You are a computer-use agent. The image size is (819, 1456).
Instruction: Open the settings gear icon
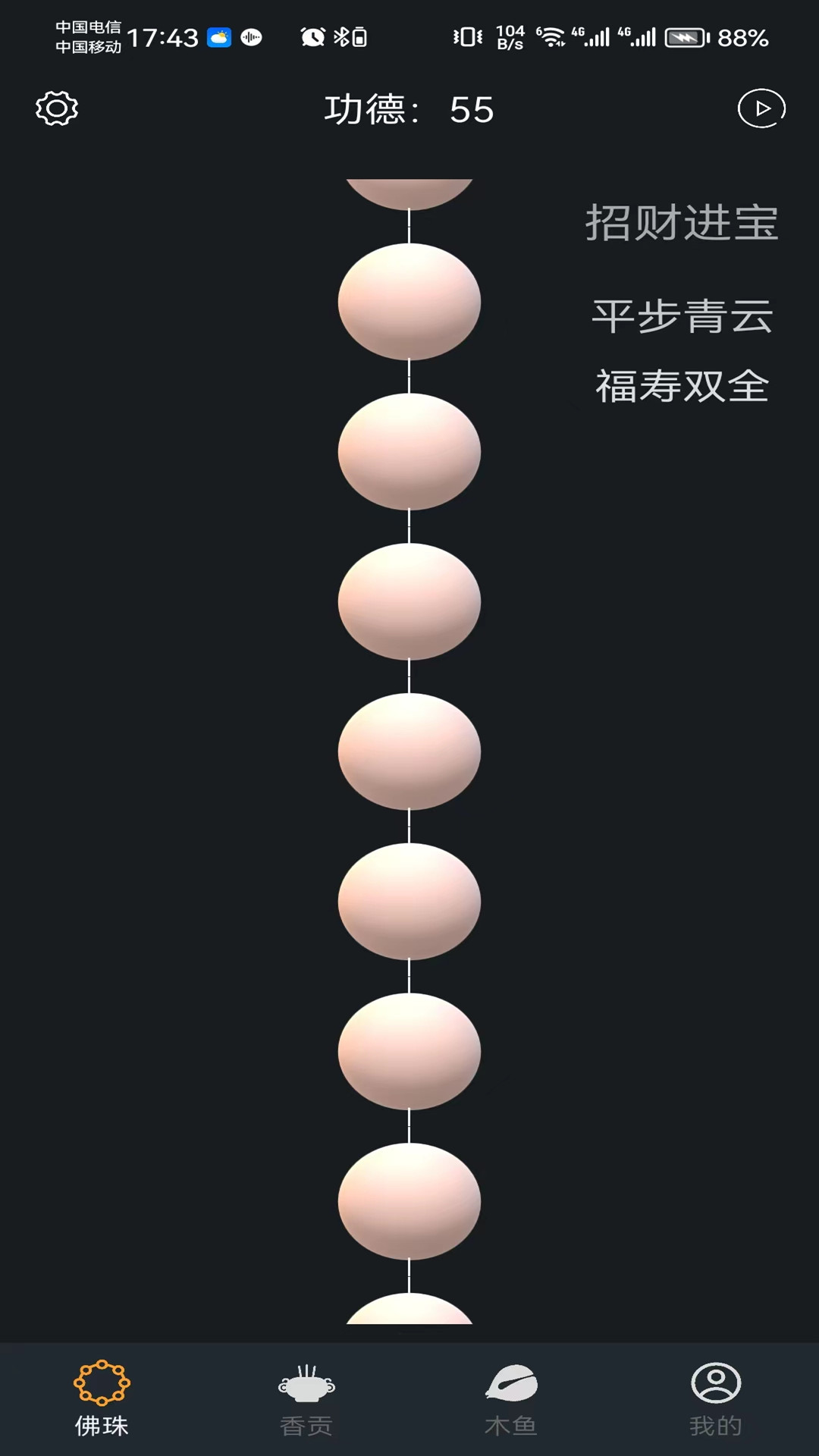coord(57,109)
